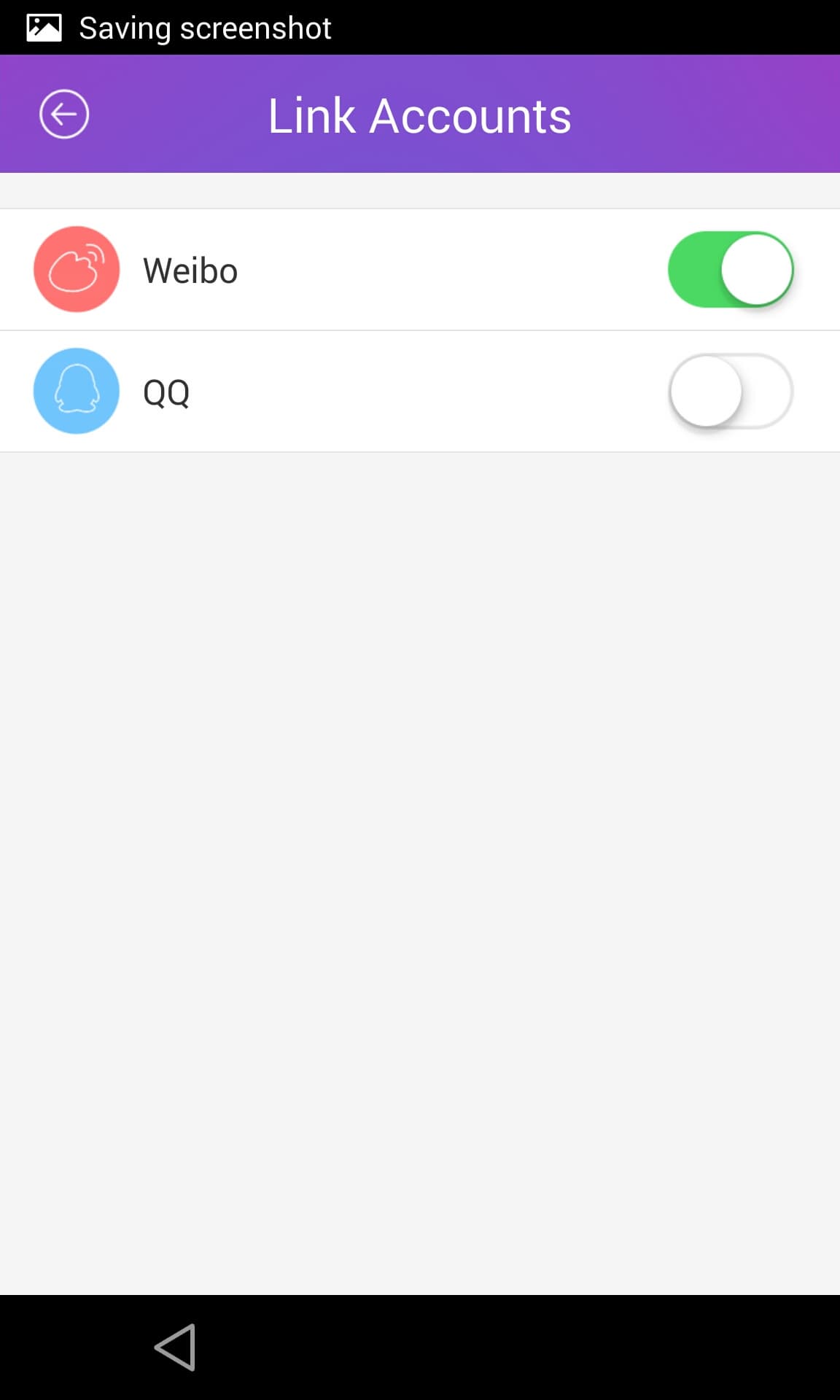Go back from Link Accounts
Viewport: 840px width, 1400px height.
[64, 114]
